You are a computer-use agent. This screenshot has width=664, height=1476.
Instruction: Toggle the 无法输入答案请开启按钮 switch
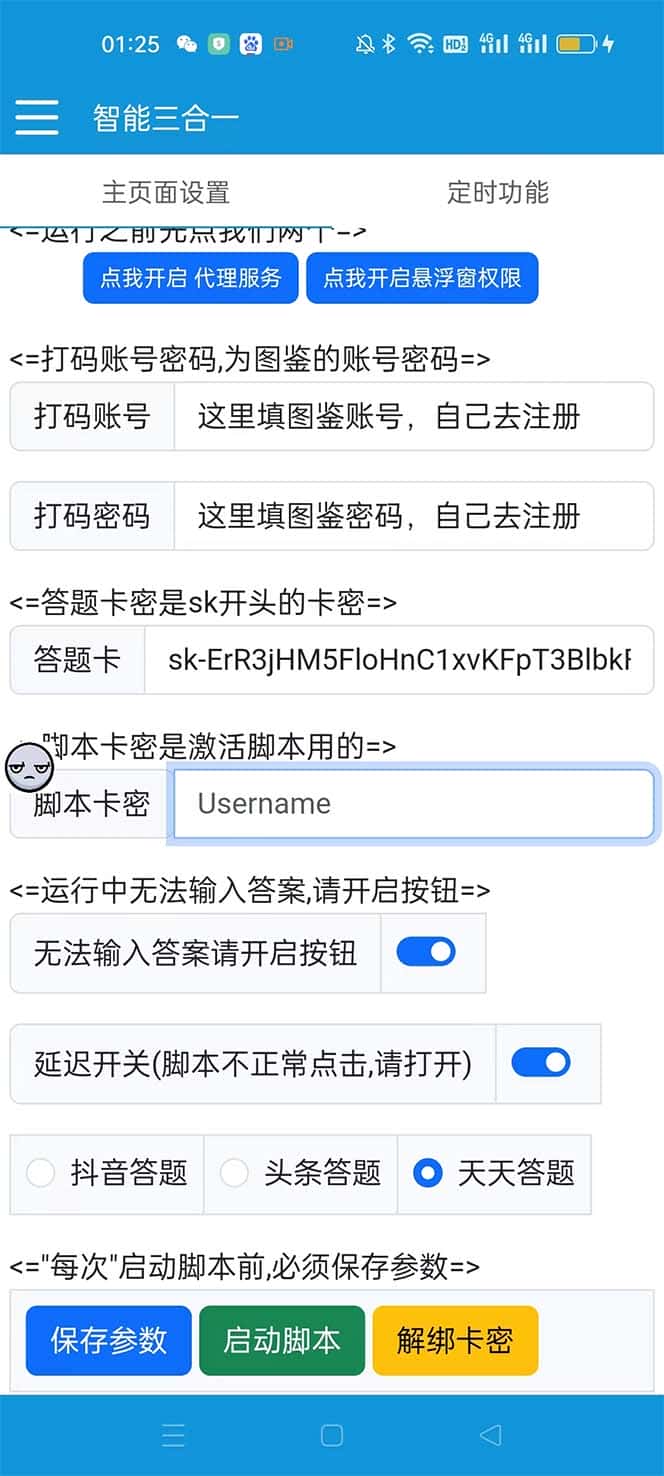click(x=426, y=952)
